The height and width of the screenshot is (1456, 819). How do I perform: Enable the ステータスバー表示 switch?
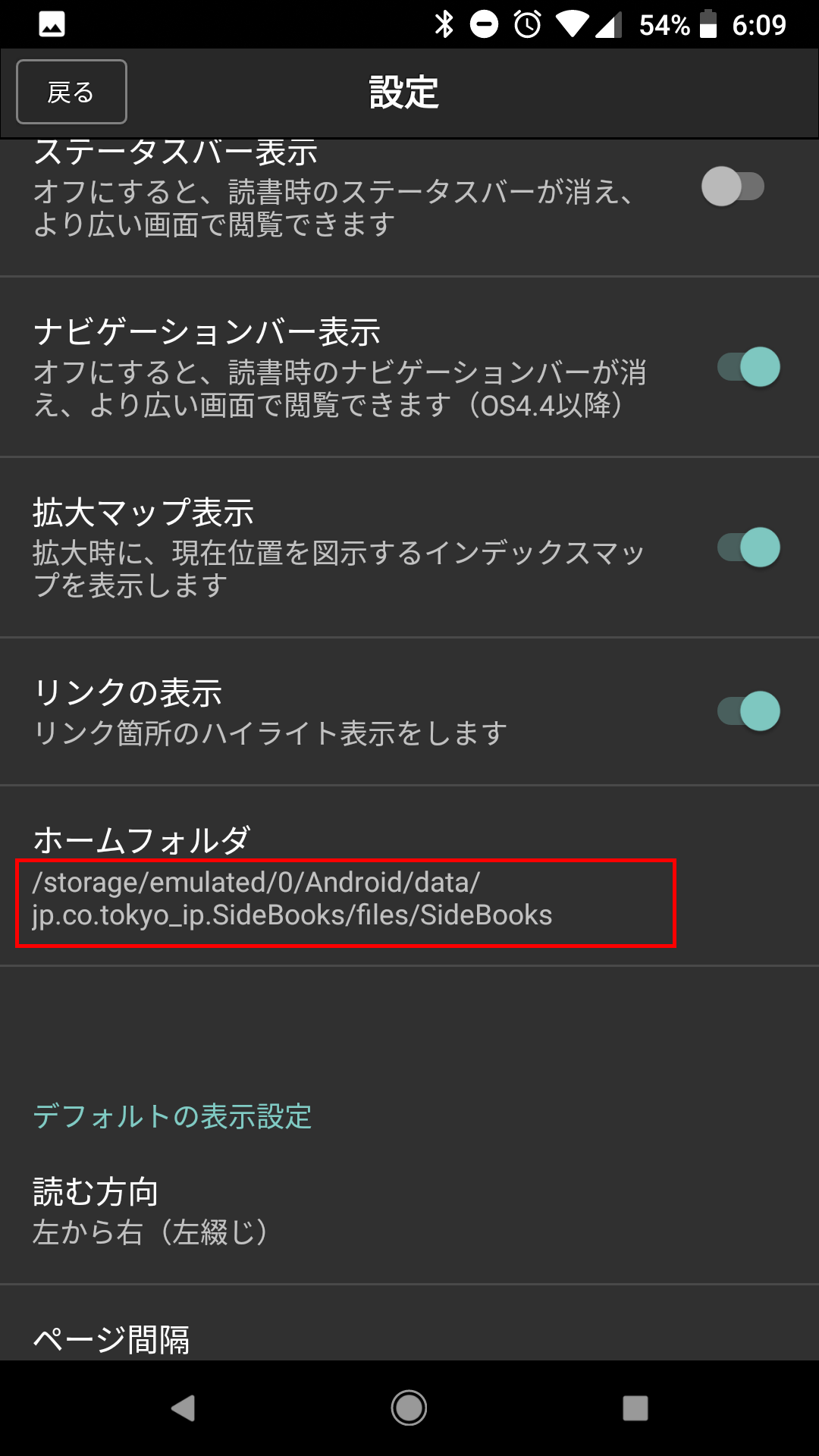pos(733,187)
